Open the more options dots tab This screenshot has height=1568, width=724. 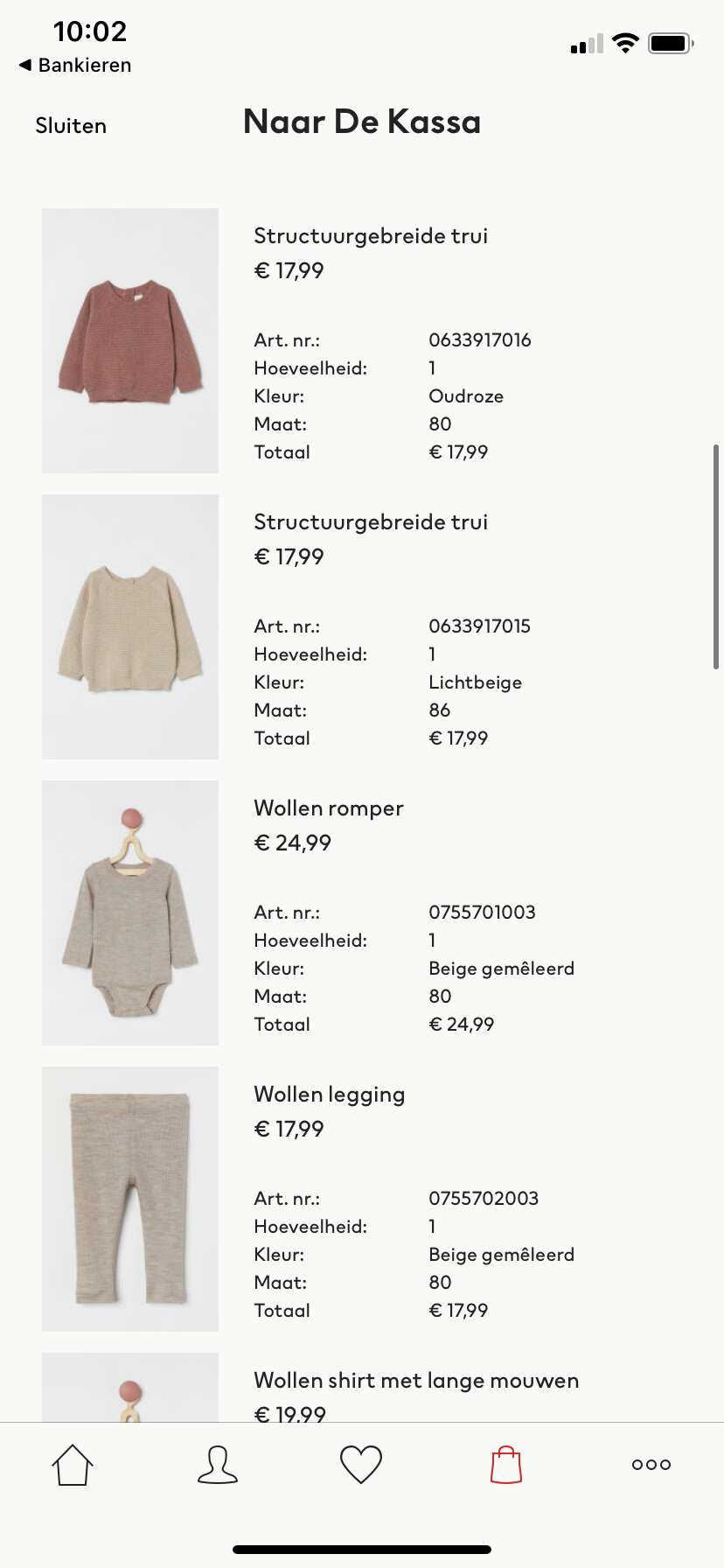(x=651, y=1465)
